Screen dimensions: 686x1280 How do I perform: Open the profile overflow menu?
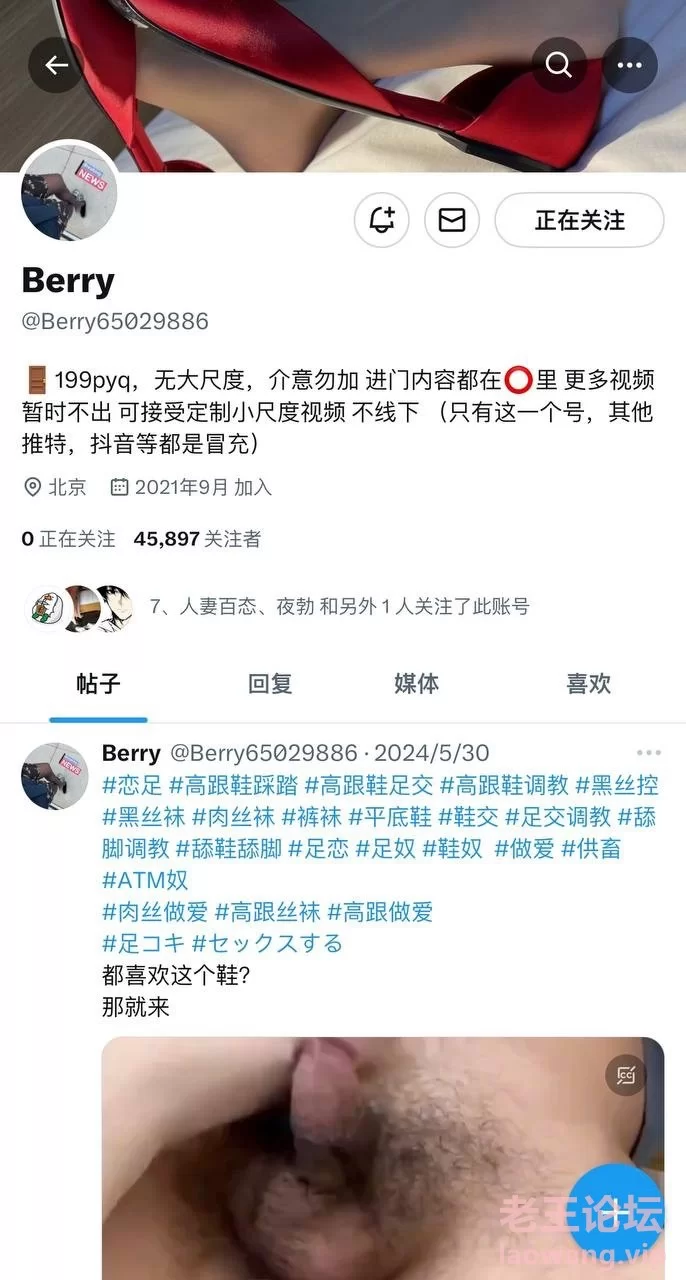[630, 66]
